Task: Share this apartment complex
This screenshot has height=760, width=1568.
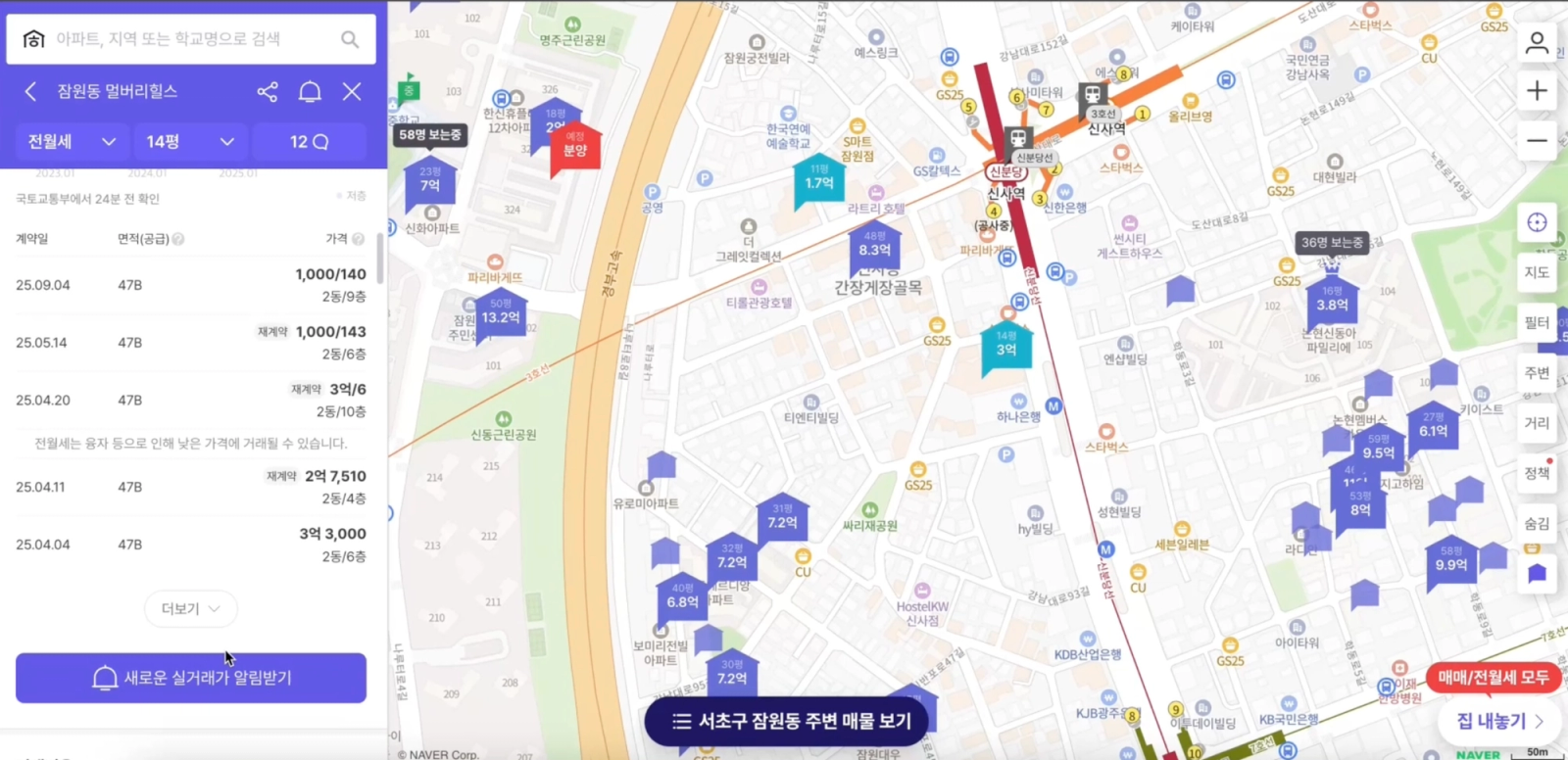Action: 268,91
